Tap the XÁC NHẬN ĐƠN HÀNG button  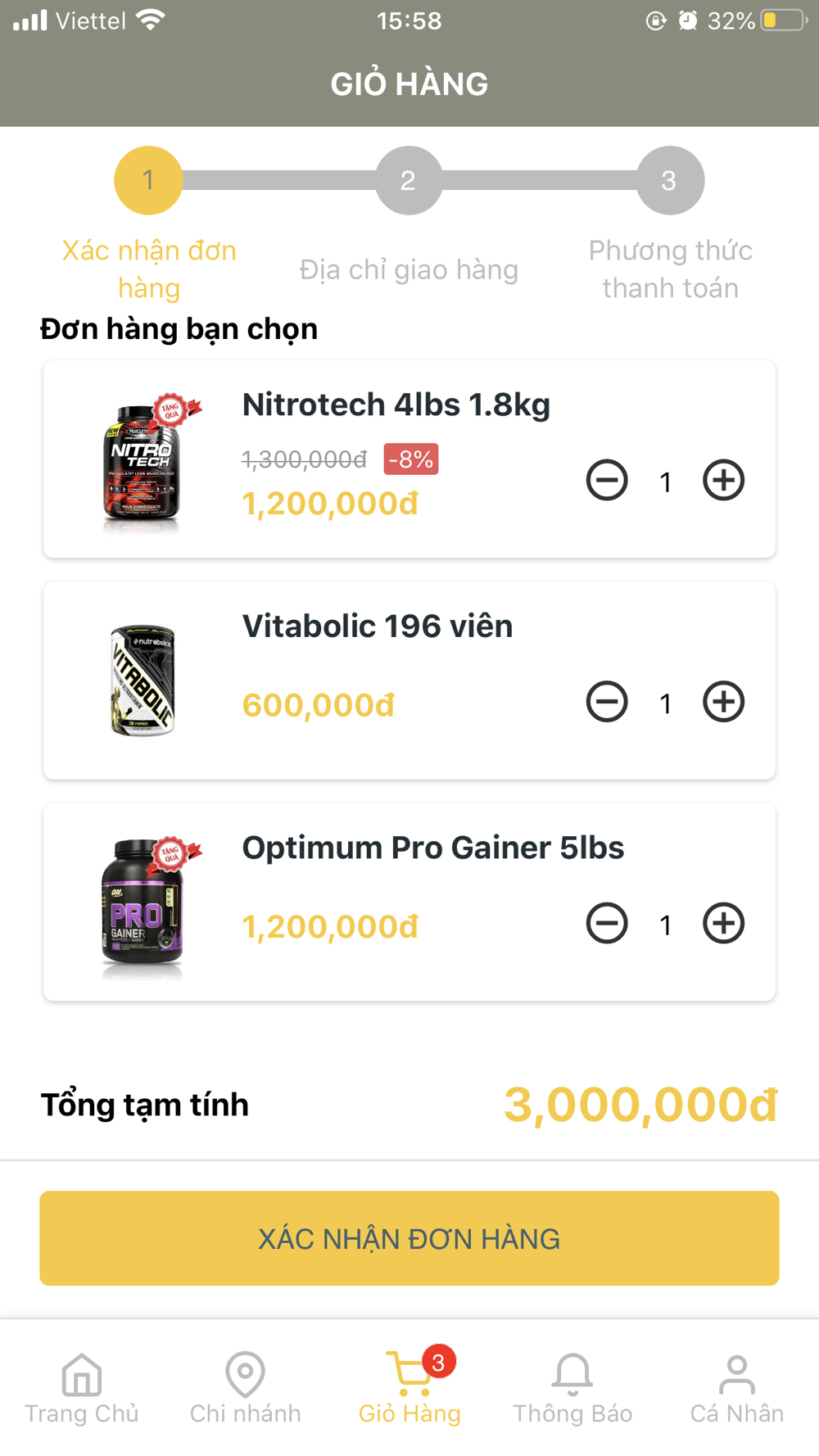pyautogui.click(x=409, y=1238)
